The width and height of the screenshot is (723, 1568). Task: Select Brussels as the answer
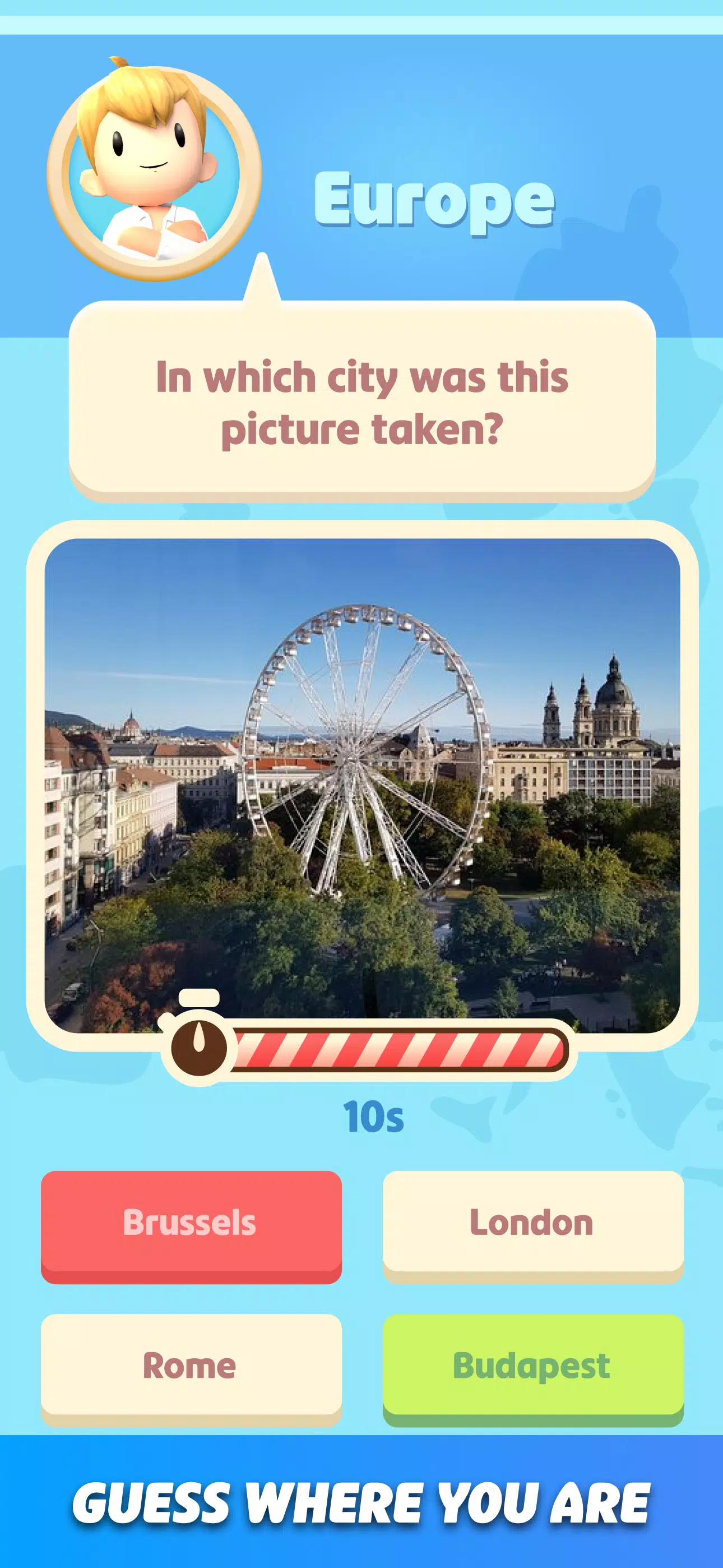(191, 1224)
